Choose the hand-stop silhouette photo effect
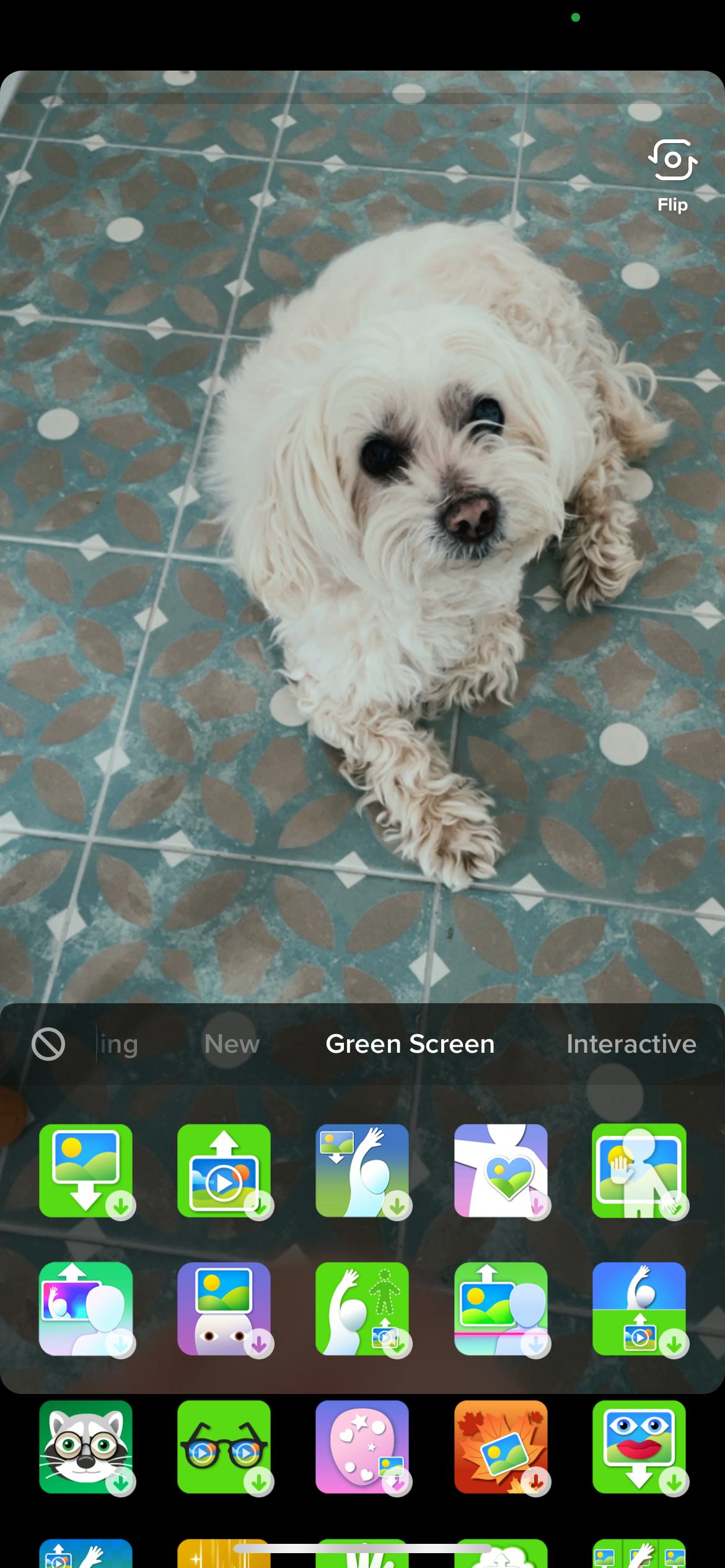The height and width of the screenshot is (1568, 725). 639,1170
